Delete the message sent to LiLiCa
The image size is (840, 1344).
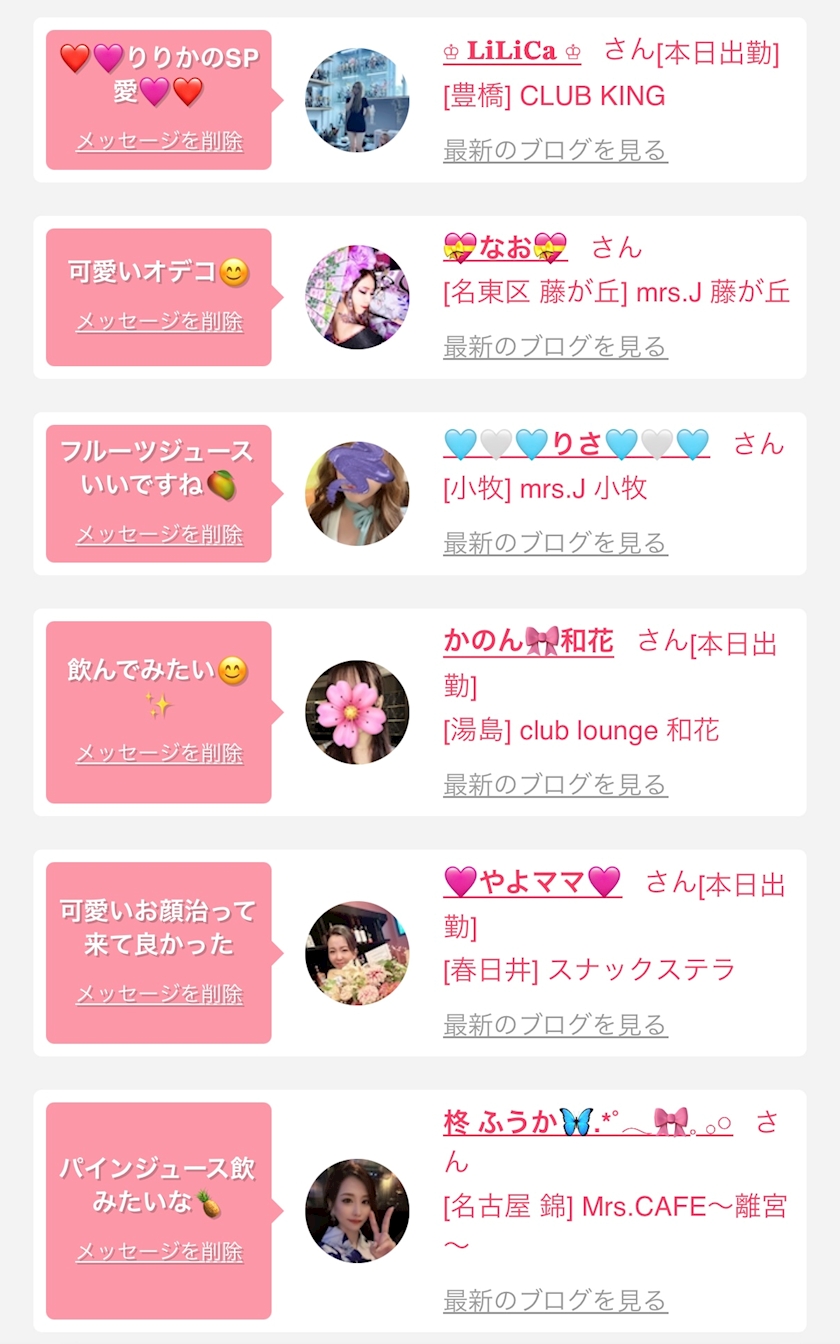click(x=159, y=141)
